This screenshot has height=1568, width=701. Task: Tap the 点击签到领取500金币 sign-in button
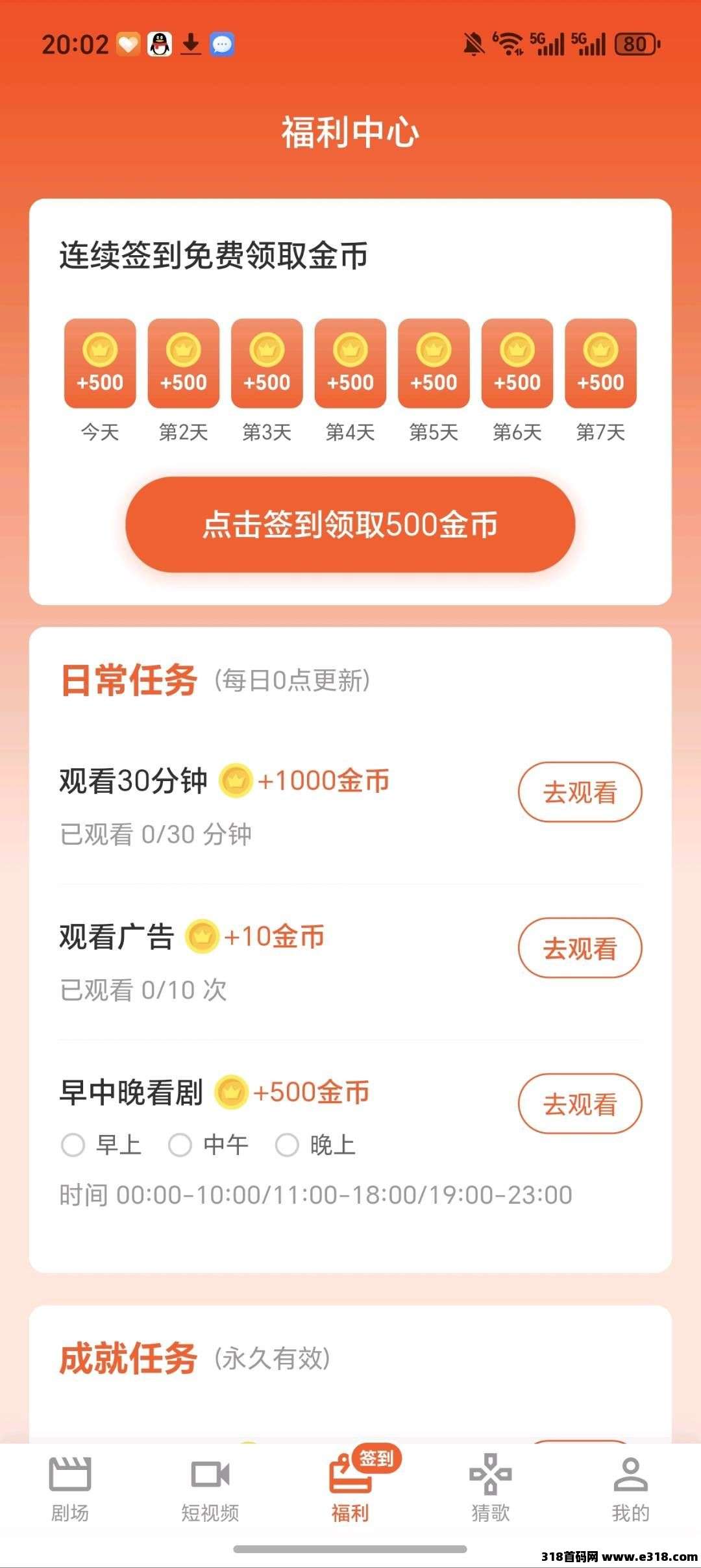[350, 525]
